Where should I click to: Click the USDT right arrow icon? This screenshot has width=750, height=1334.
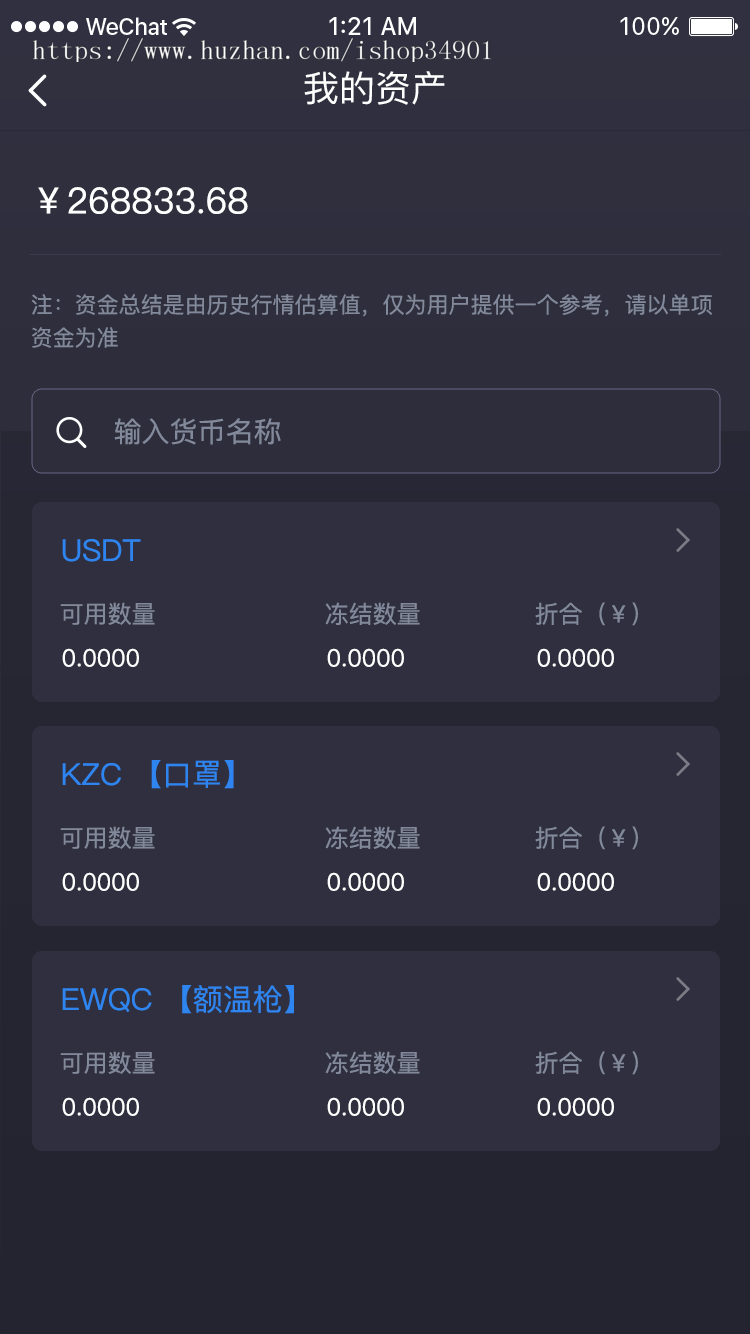682,540
